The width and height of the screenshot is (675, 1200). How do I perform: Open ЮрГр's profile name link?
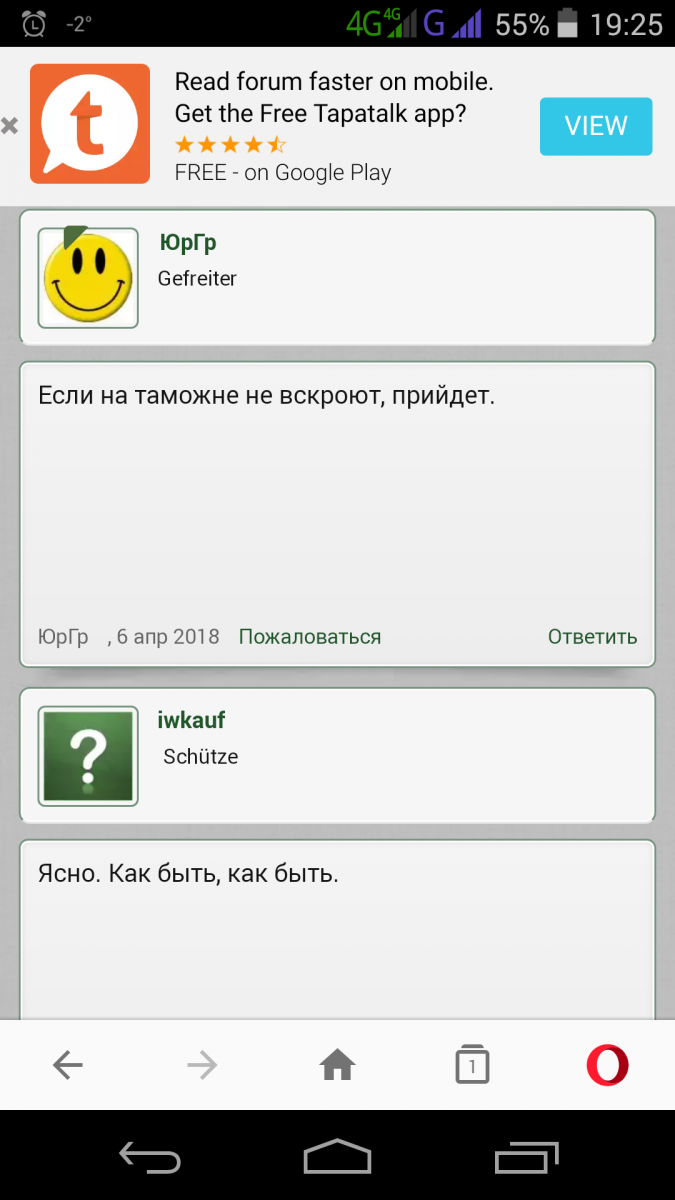click(188, 242)
